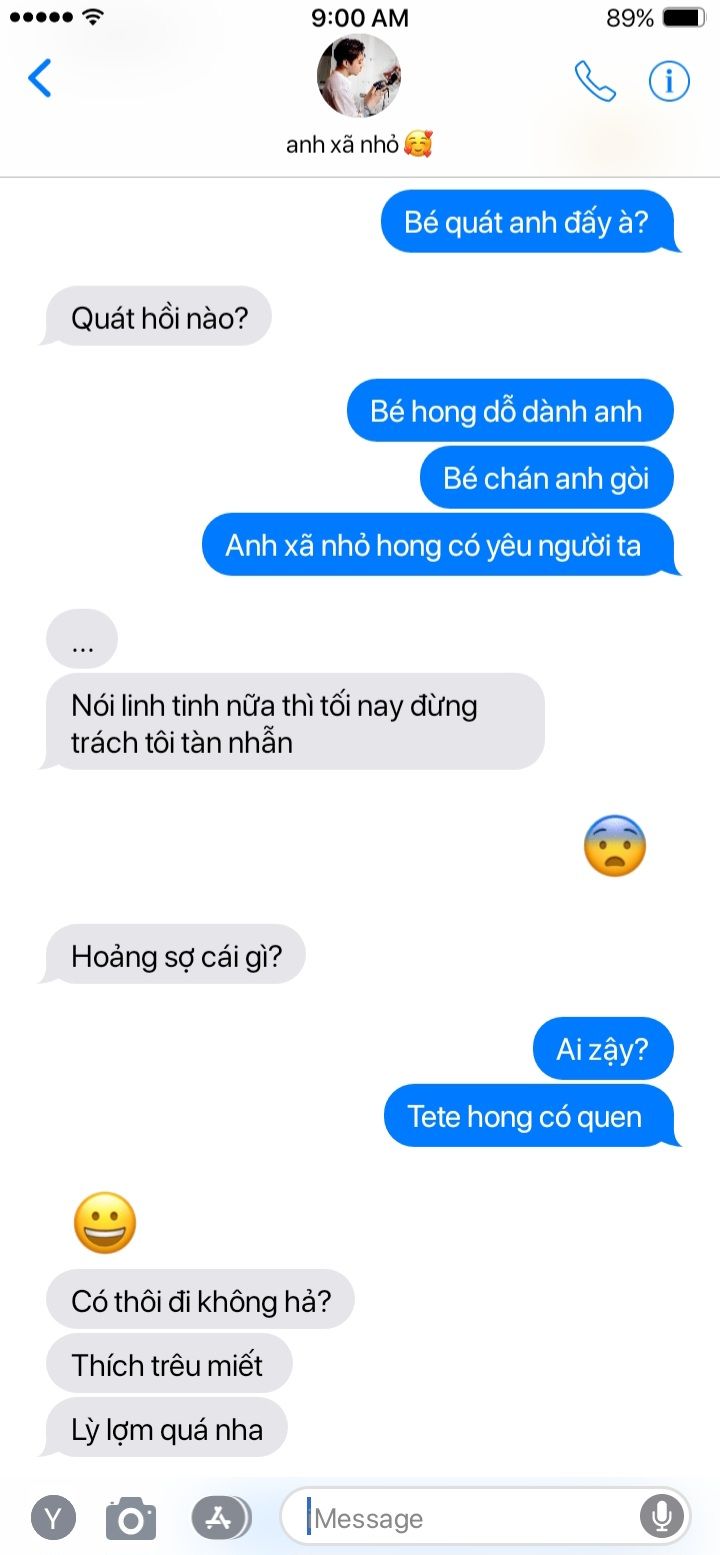Open the App Store apps drawer
The width and height of the screenshot is (720, 1555).
click(x=219, y=1518)
